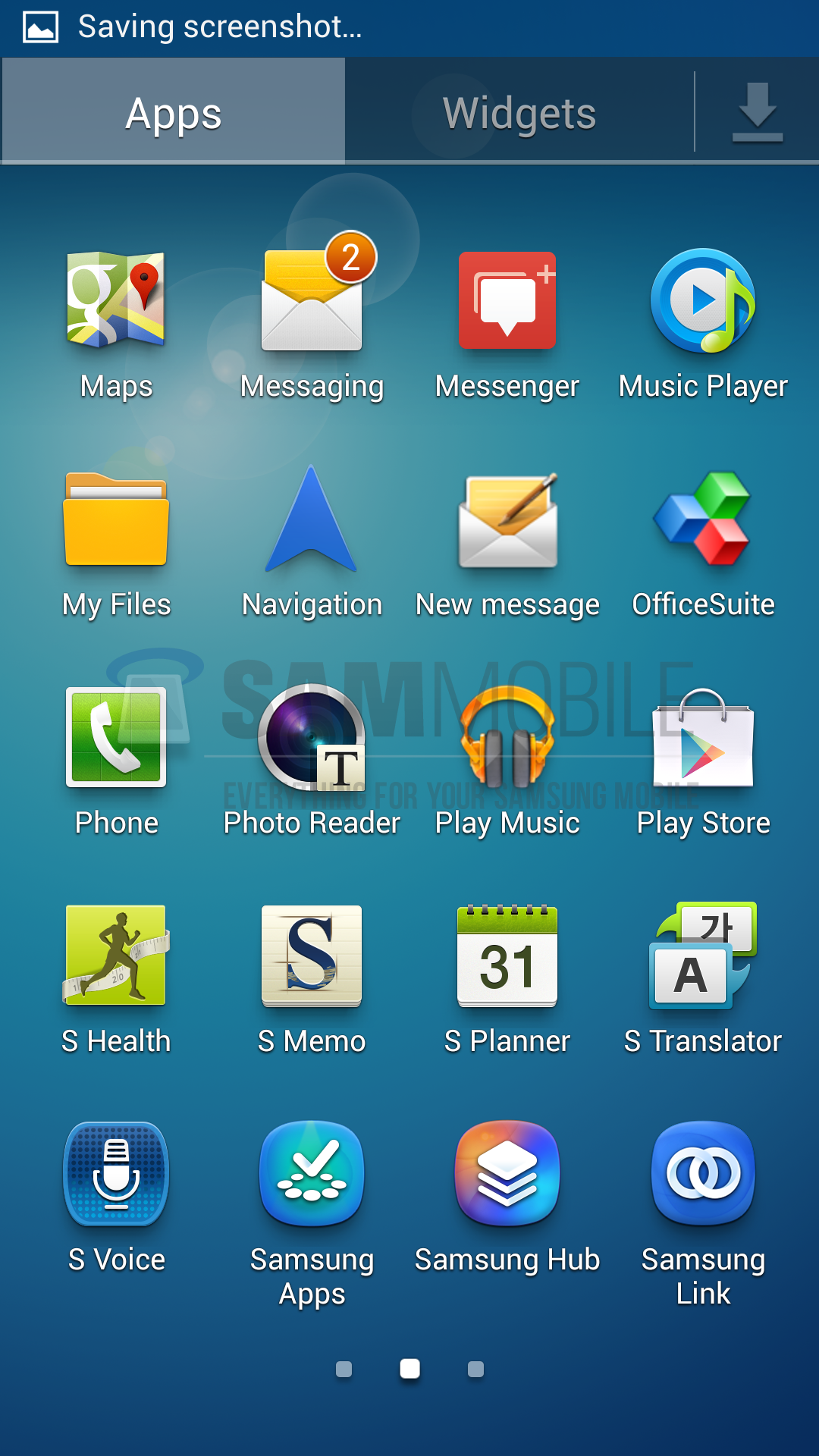Screen dimensions: 819x1456
Task: Switch to the Widgets tab
Action: pyautogui.click(x=519, y=114)
